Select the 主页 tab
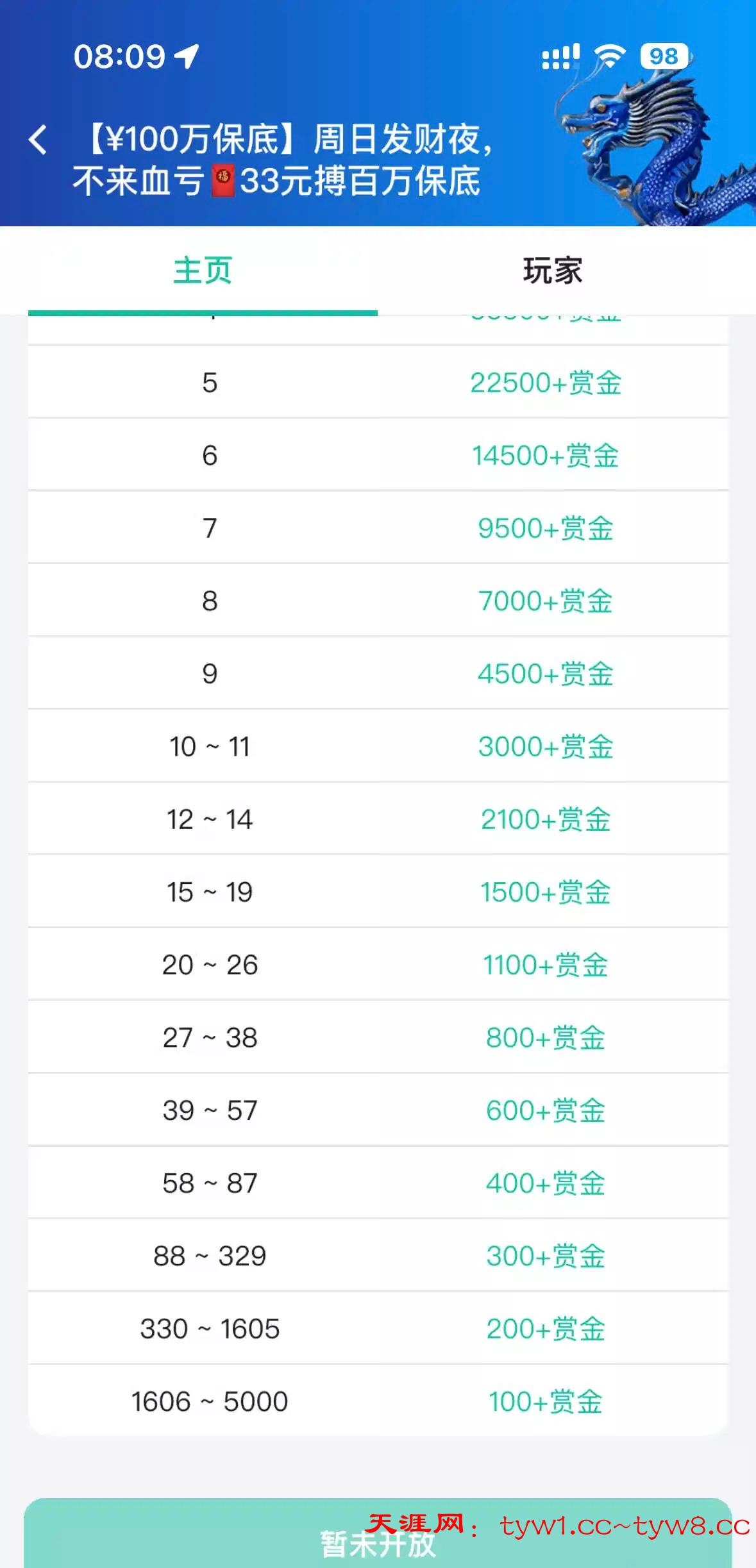 click(203, 271)
